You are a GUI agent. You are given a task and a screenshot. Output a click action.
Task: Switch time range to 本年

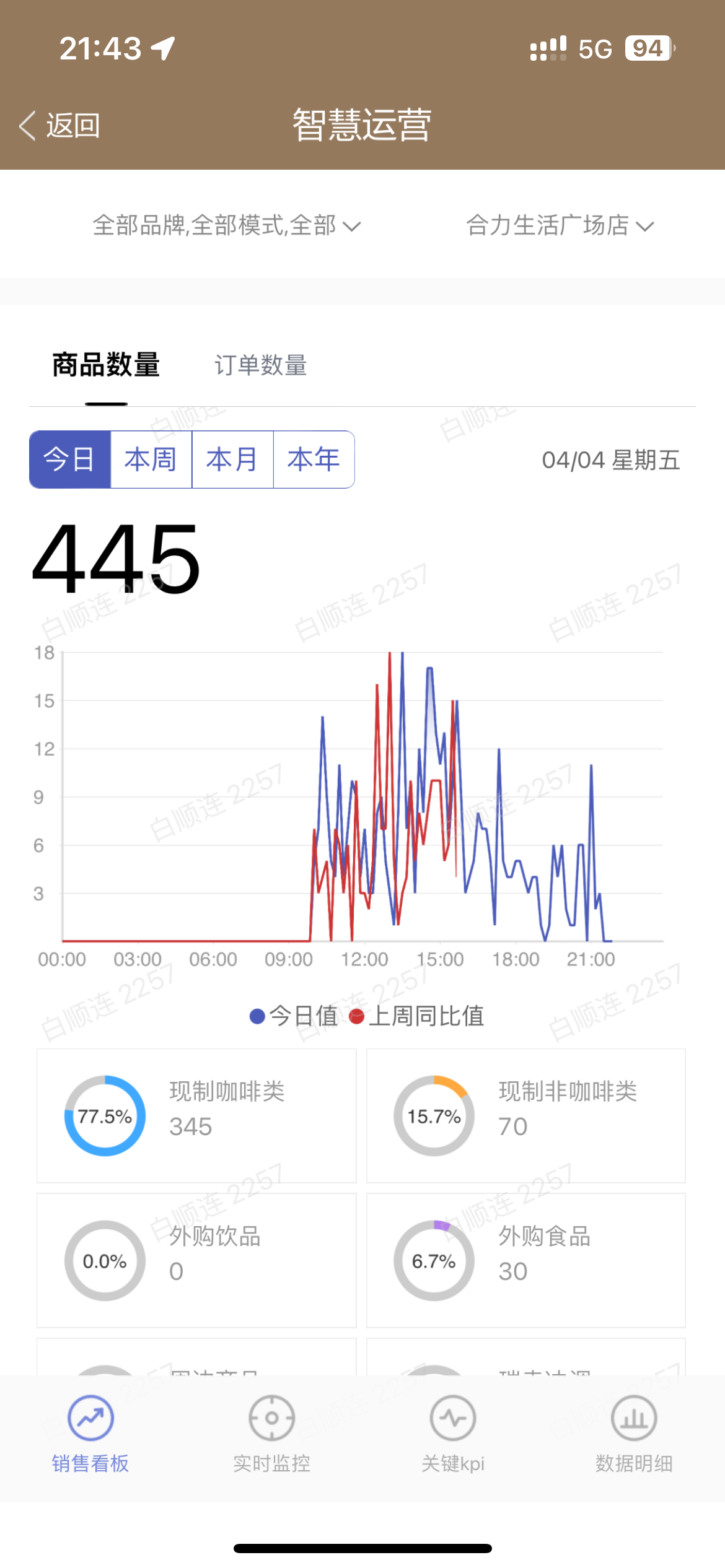(314, 460)
